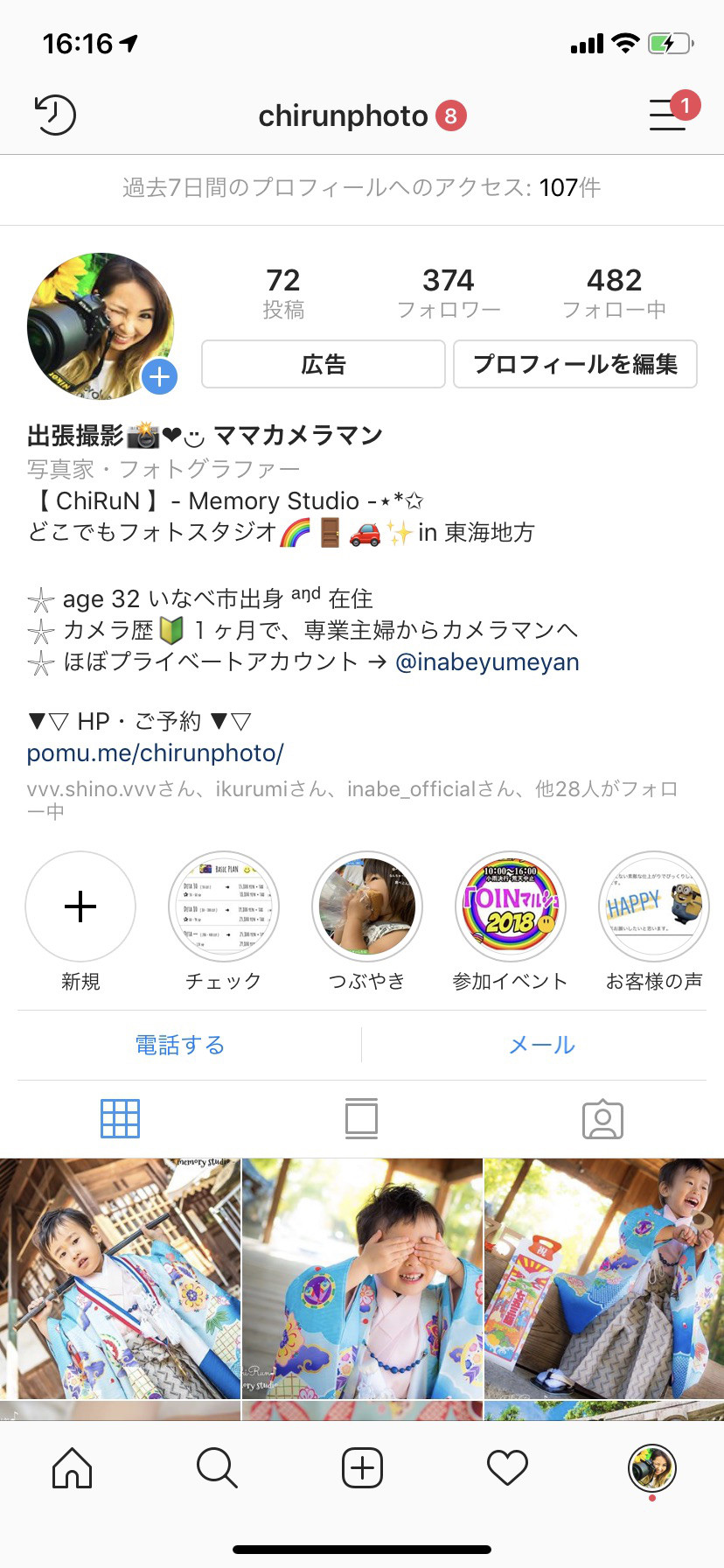Open the つぶやき story highlight
This screenshot has height=1568, width=724.
[367, 906]
